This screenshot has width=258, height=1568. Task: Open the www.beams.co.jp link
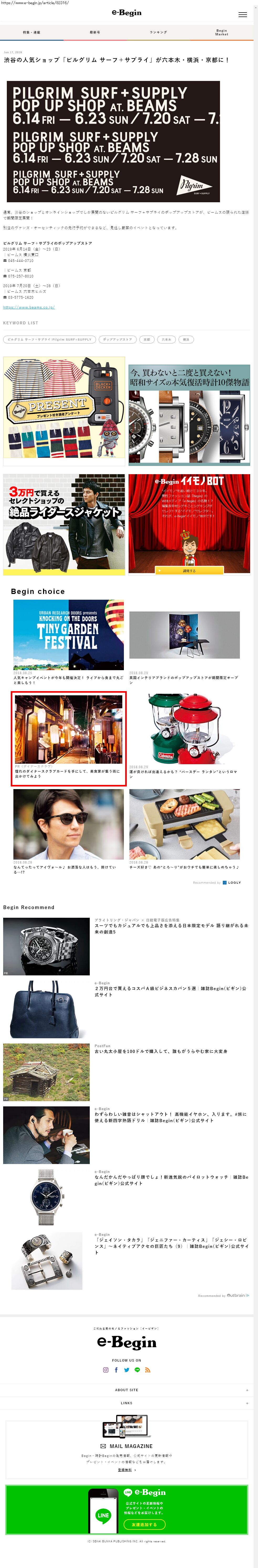[x=29, y=307]
